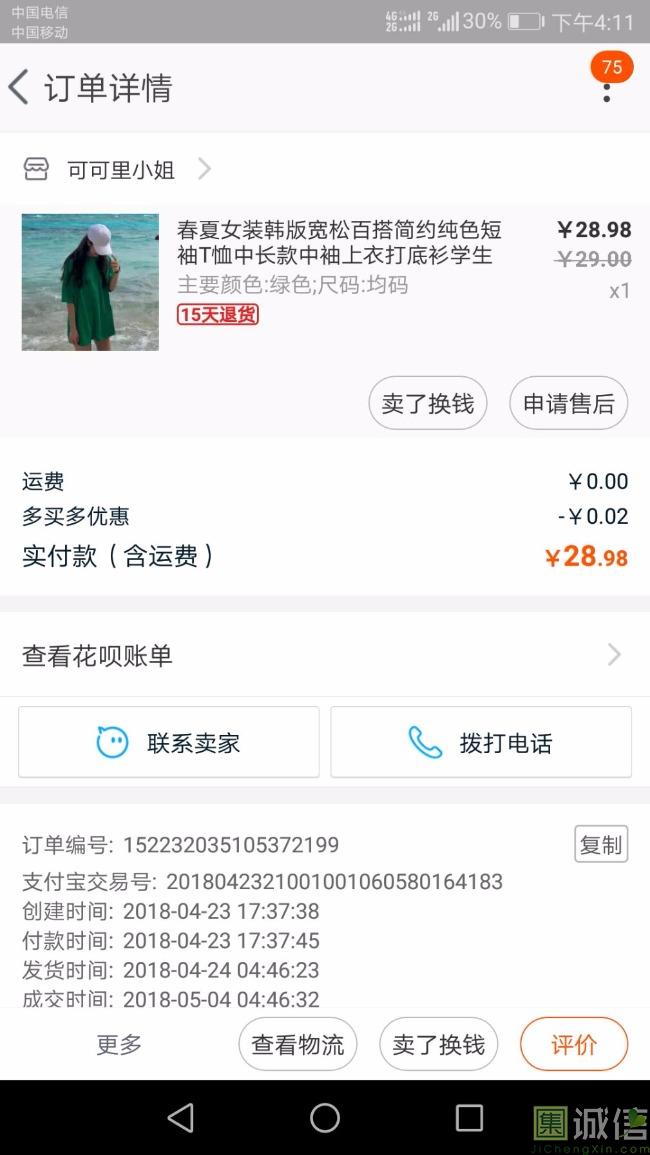Open the green T-shirt product photo
The width and height of the screenshot is (650, 1155).
click(x=90, y=282)
